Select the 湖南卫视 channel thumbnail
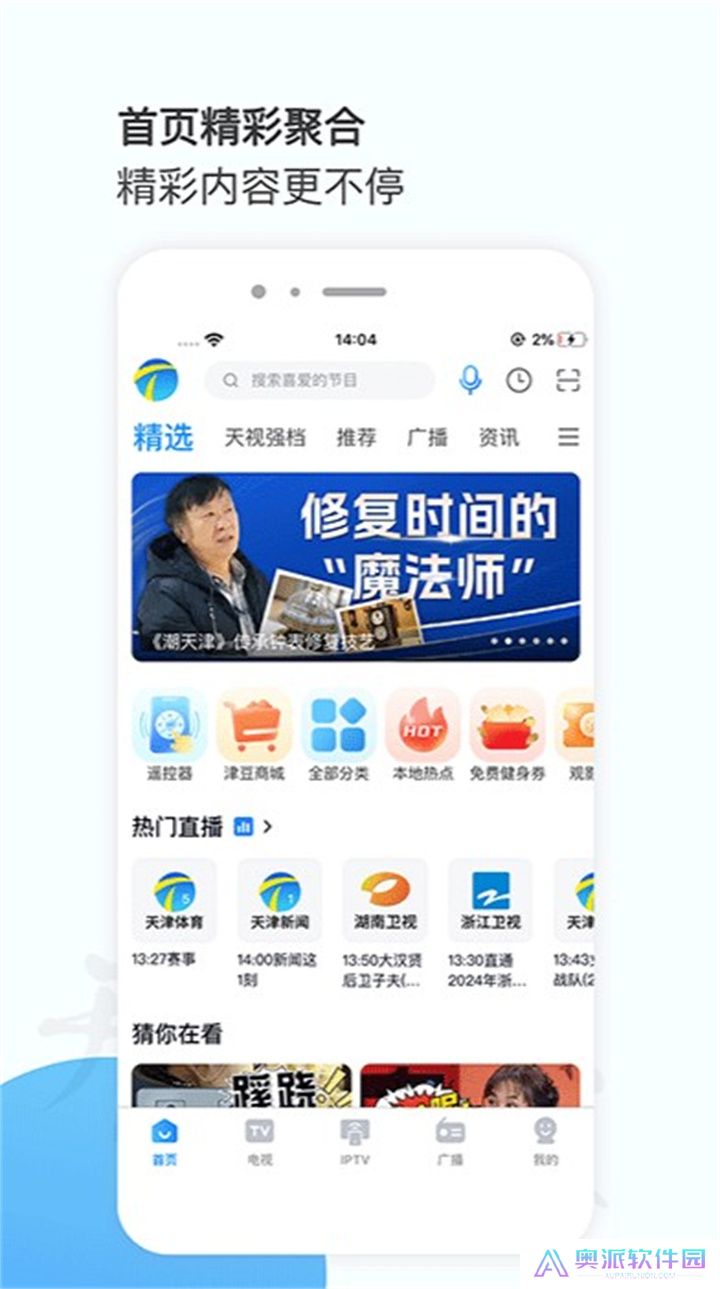Image resolution: width=720 pixels, height=1289 pixels. [385, 898]
